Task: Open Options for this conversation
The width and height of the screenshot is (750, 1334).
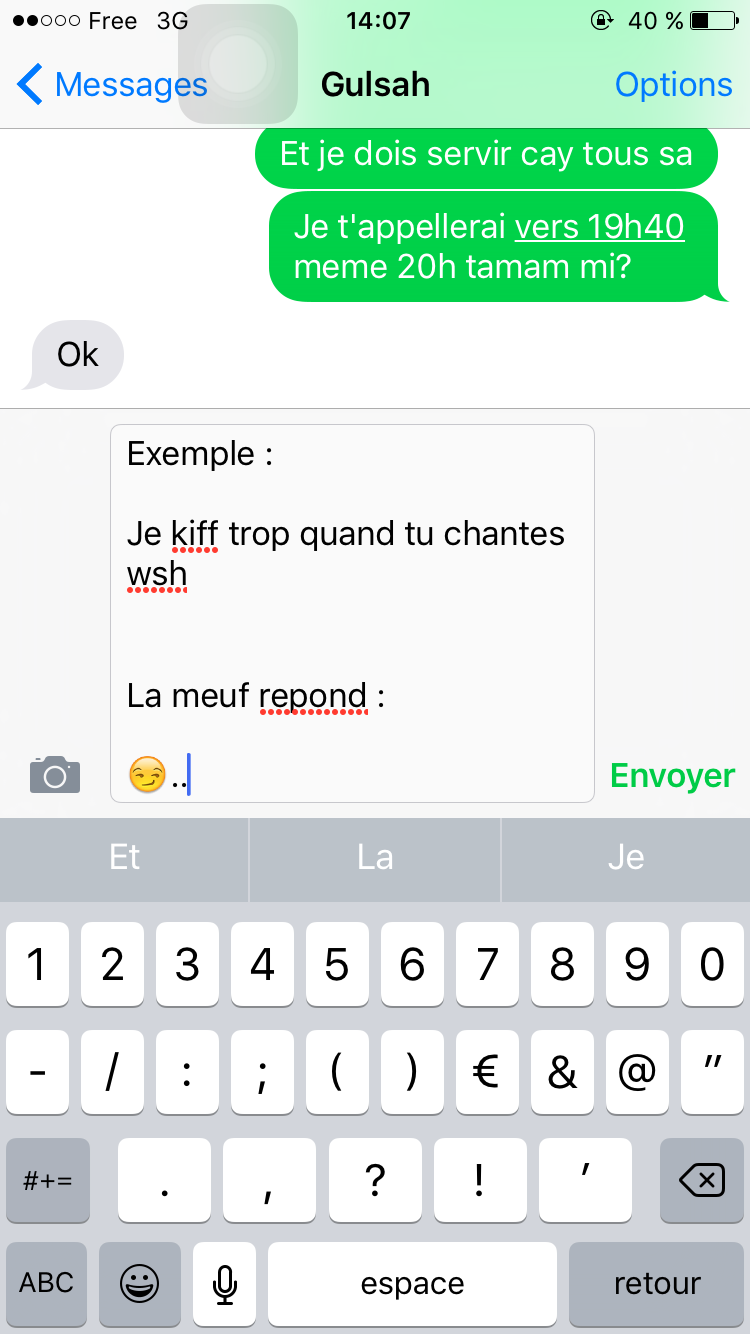Action: click(673, 85)
